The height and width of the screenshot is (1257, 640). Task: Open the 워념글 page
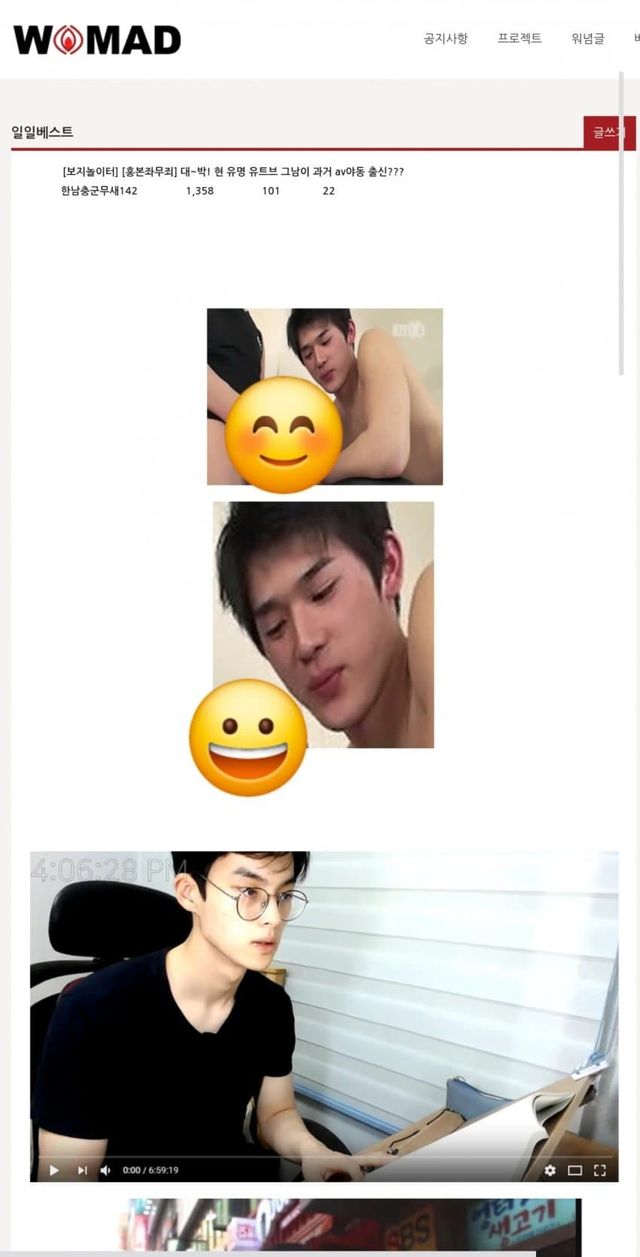tap(588, 39)
